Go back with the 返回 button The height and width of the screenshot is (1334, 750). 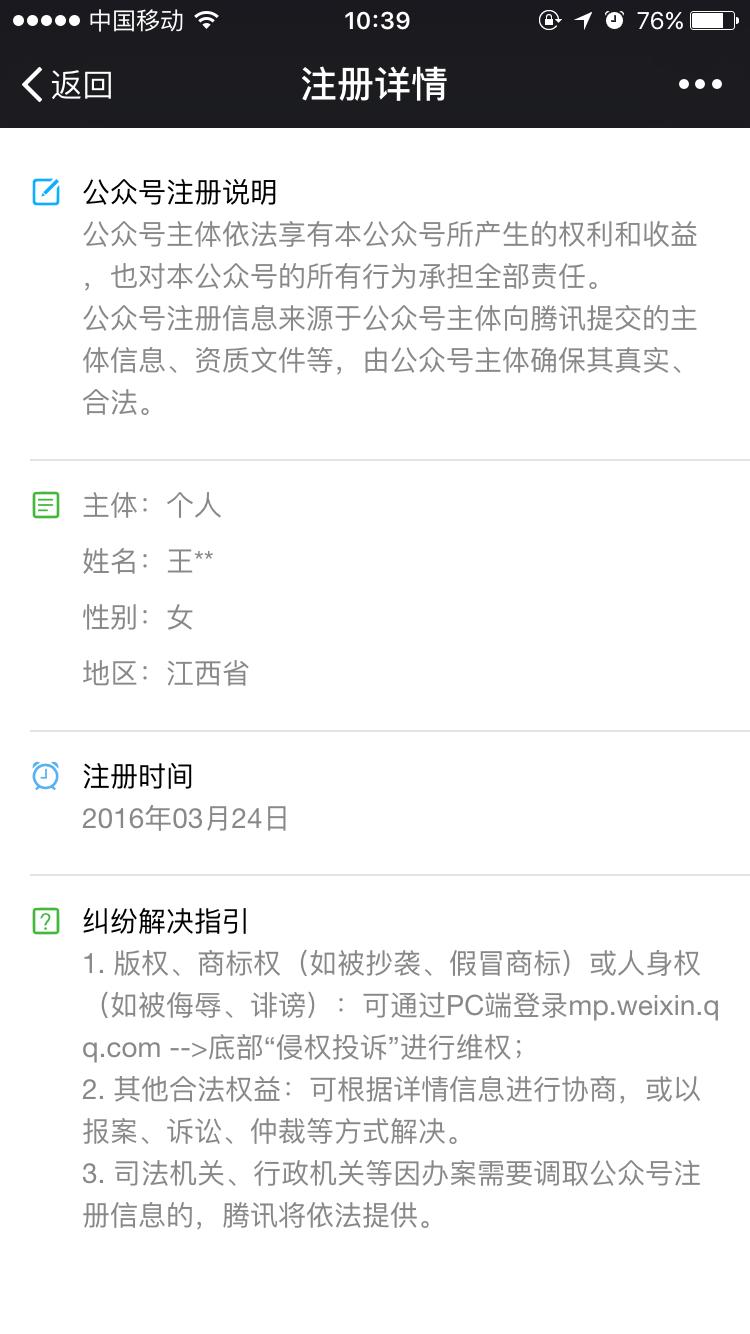66,85
